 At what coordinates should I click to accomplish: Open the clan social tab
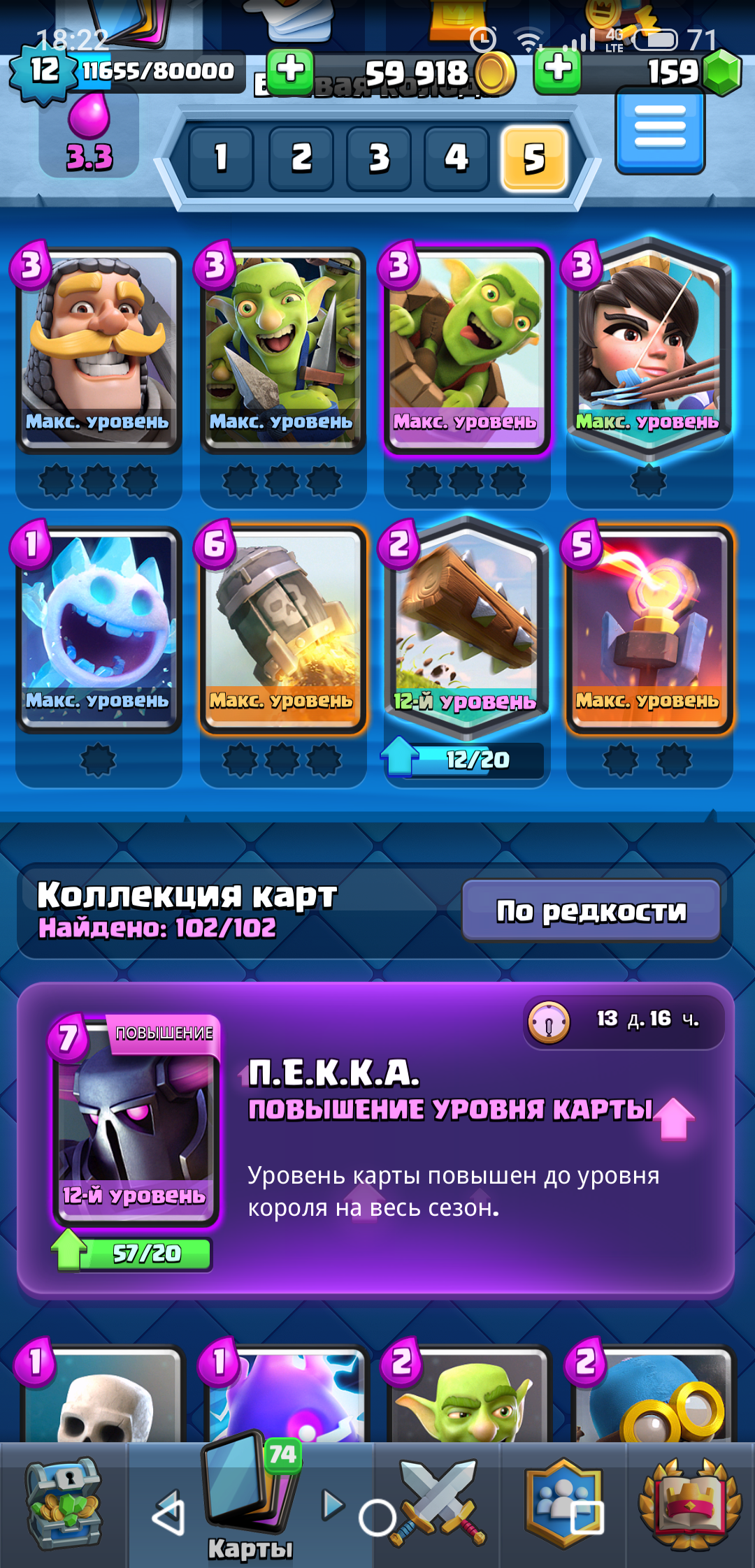pos(563,1503)
